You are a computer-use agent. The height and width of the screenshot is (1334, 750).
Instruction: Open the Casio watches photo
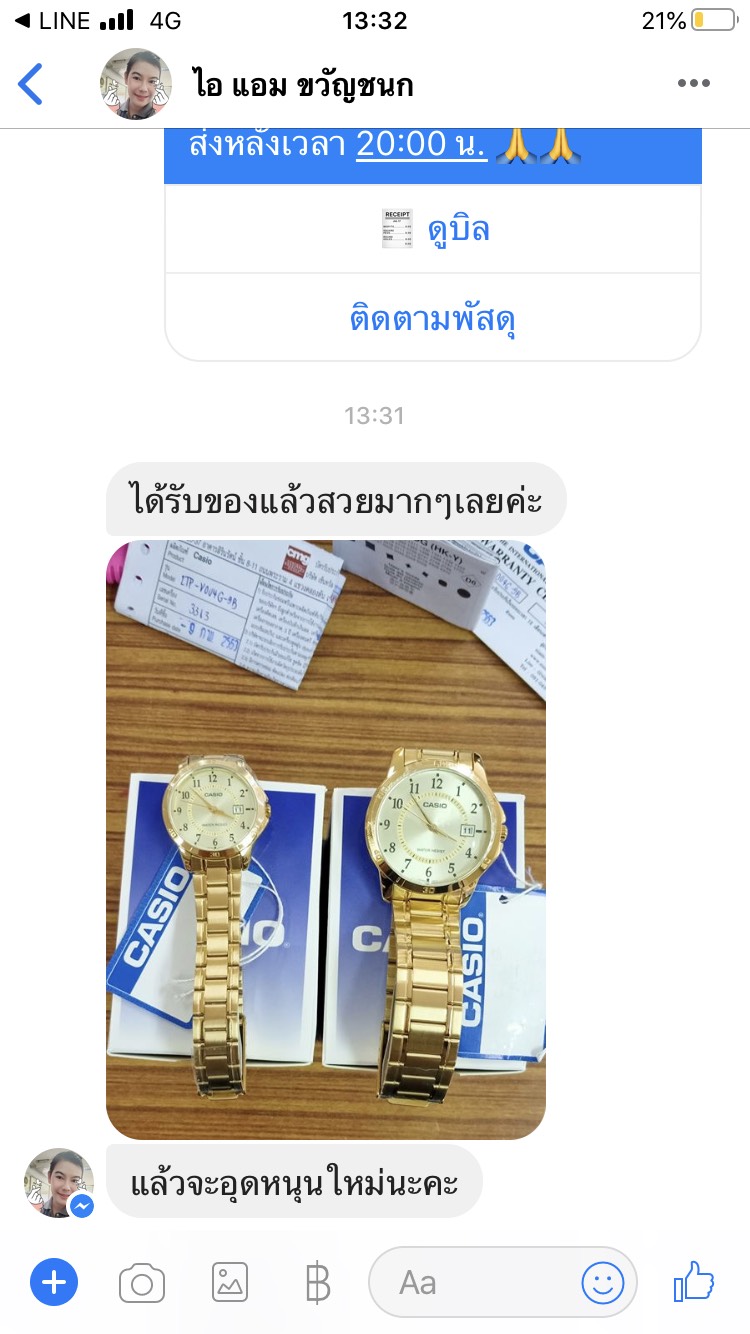point(326,839)
